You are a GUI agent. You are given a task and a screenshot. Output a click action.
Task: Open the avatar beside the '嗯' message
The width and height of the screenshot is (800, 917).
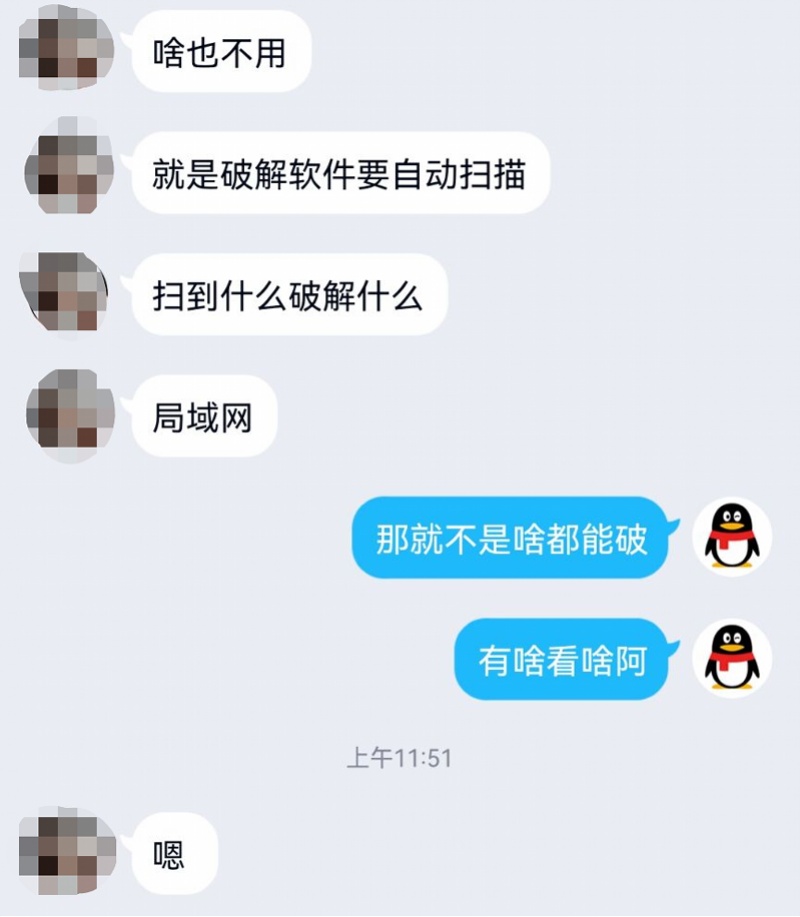coord(68,850)
